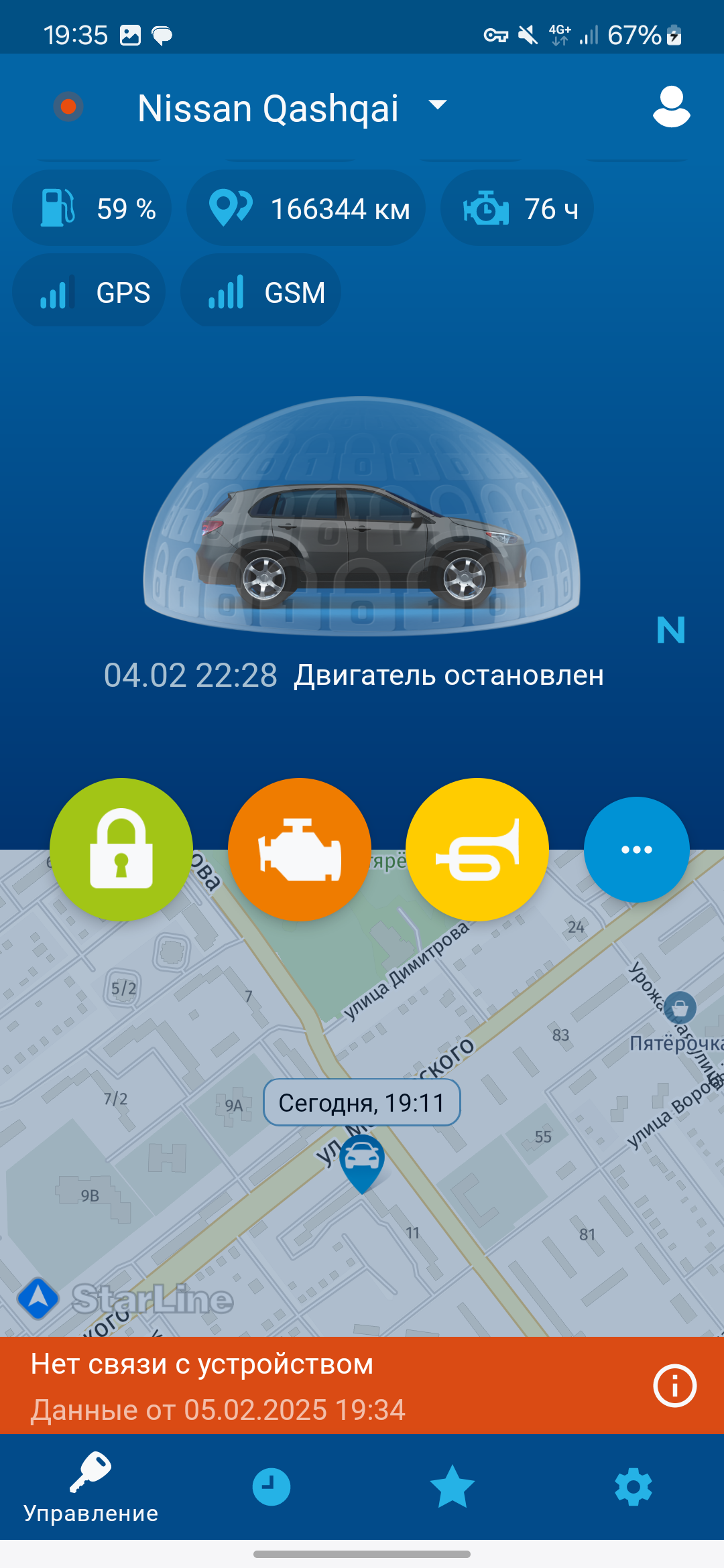Open the user profile icon

[671, 107]
